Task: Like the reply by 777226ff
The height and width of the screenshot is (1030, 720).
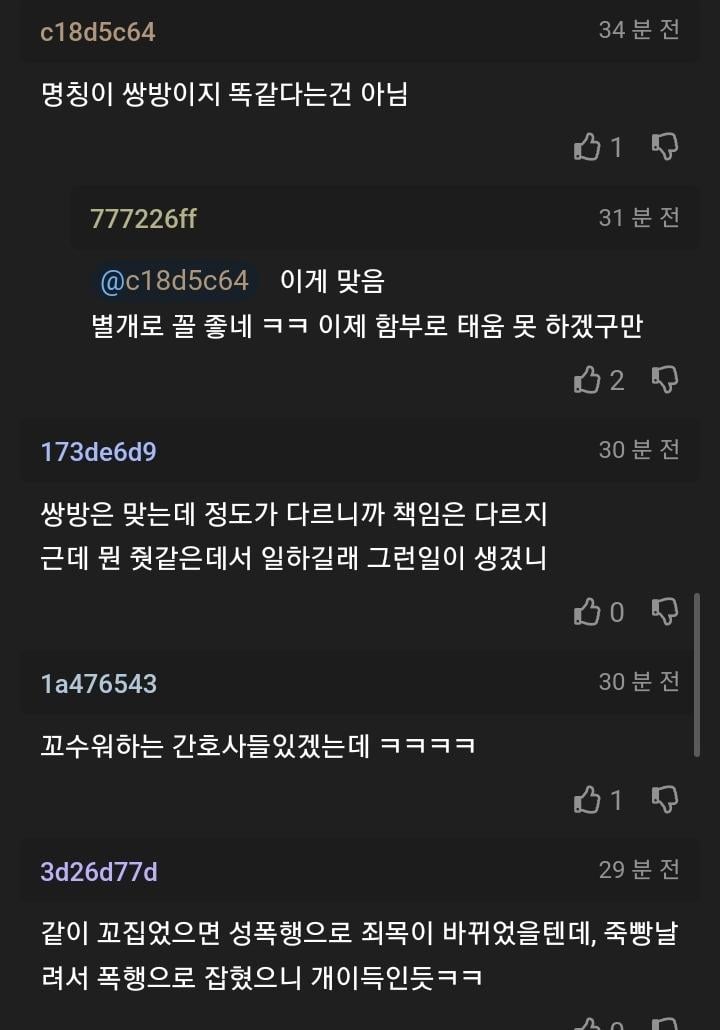Action: tap(588, 380)
